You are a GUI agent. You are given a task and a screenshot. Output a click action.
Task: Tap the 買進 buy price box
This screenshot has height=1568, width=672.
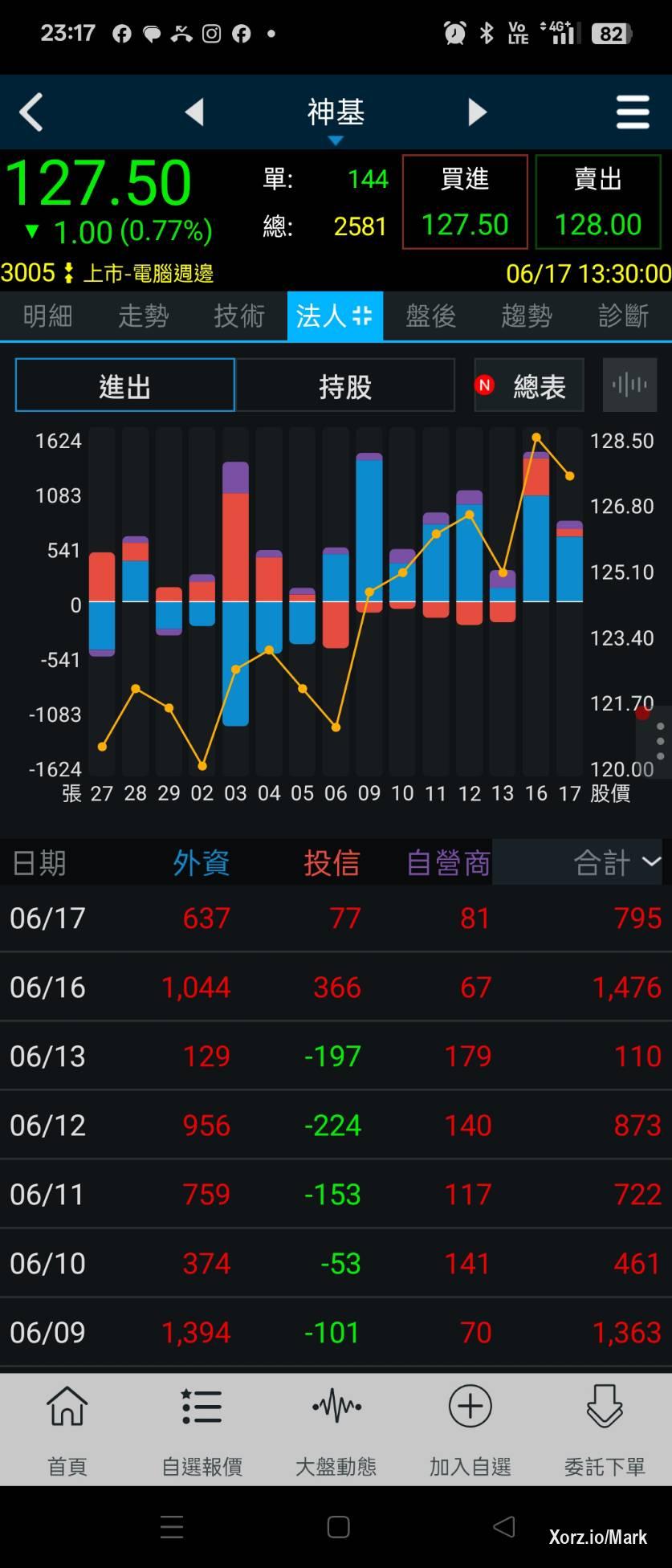pos(465,202)
